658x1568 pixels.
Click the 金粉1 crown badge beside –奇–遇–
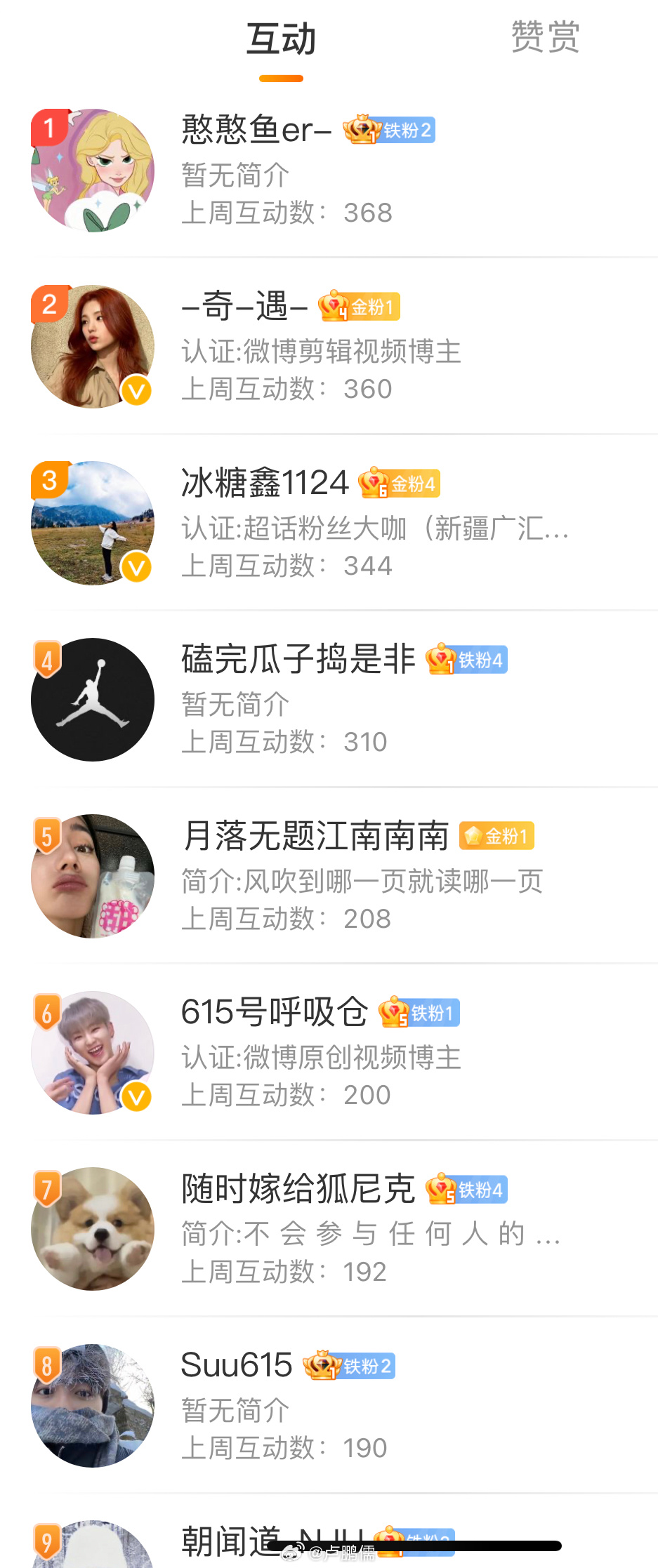coord(357,306)
